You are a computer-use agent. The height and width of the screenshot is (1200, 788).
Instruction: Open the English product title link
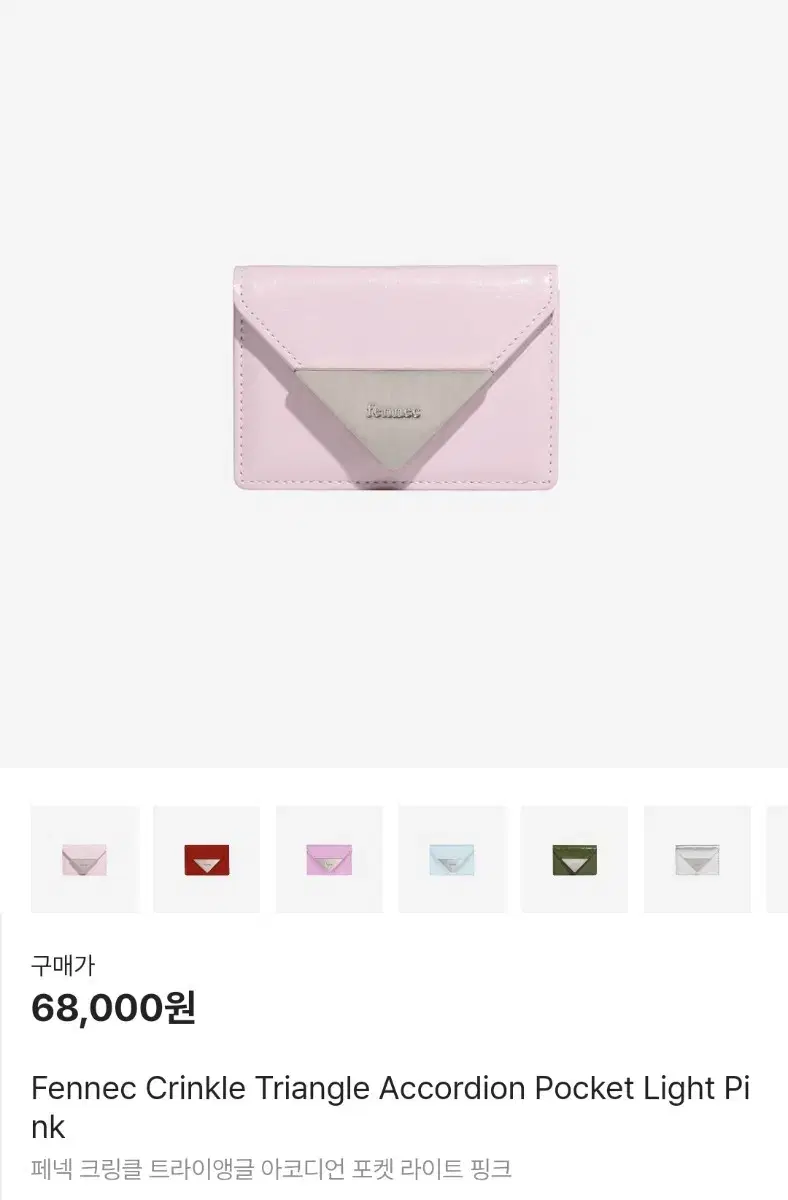(x=389, y=1089)
